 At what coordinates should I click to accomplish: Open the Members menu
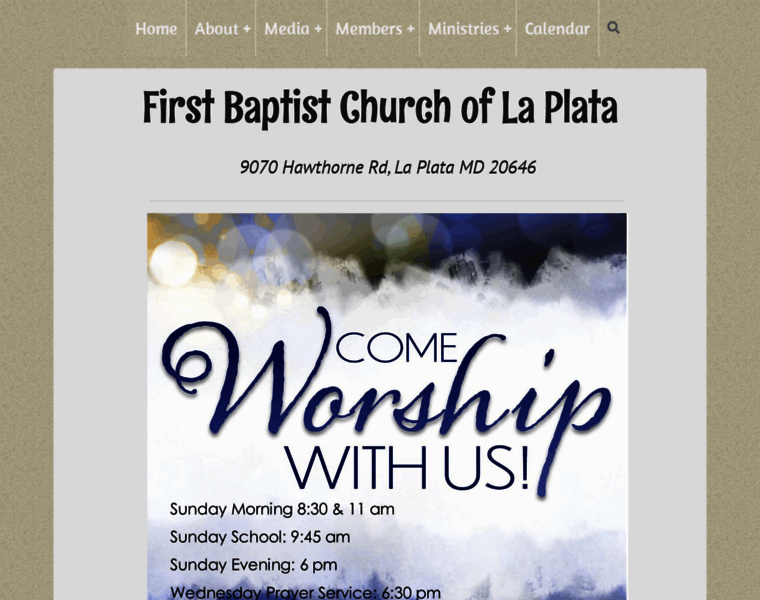point(374,29)
